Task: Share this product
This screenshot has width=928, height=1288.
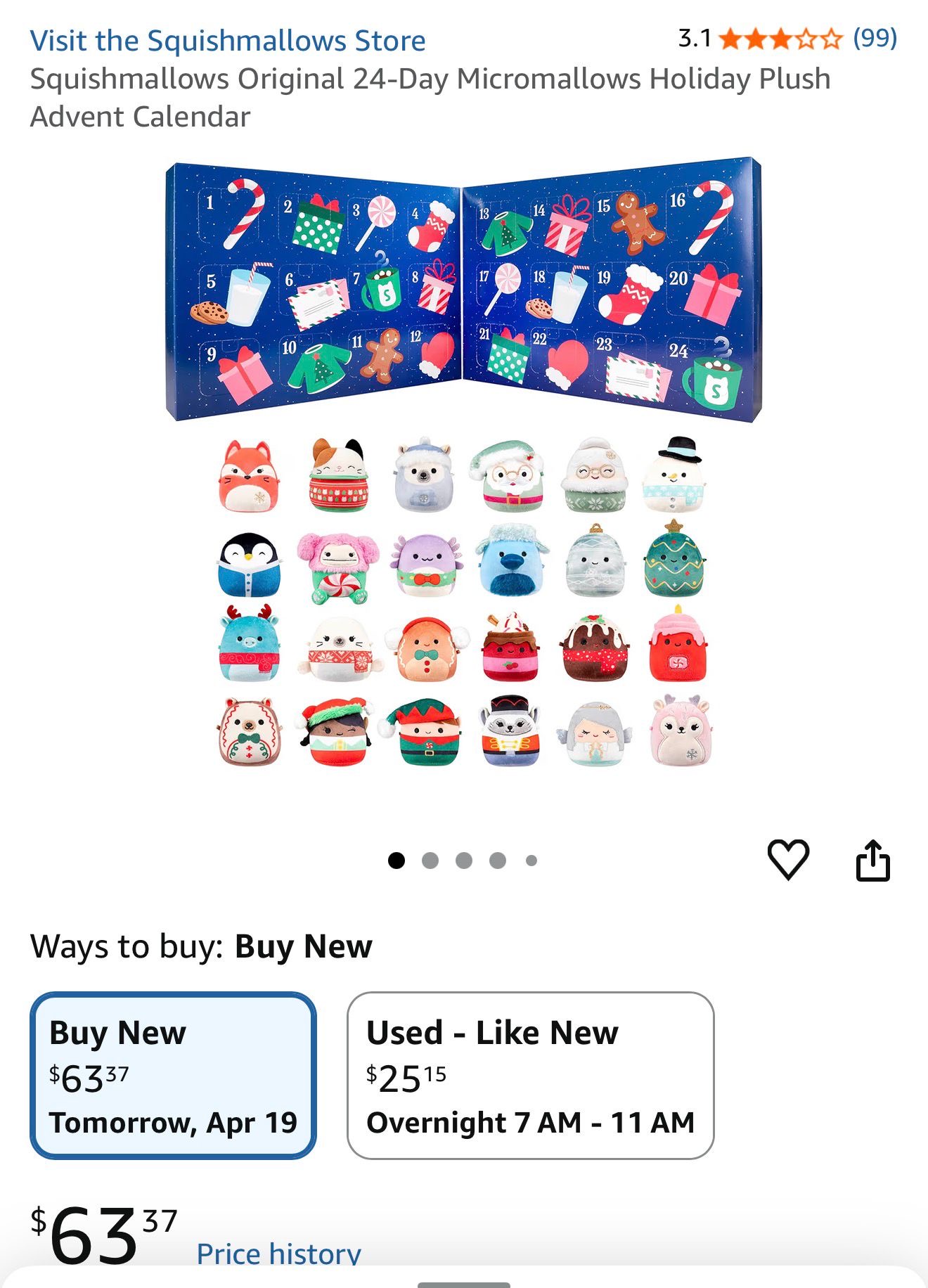Action: 872,860
